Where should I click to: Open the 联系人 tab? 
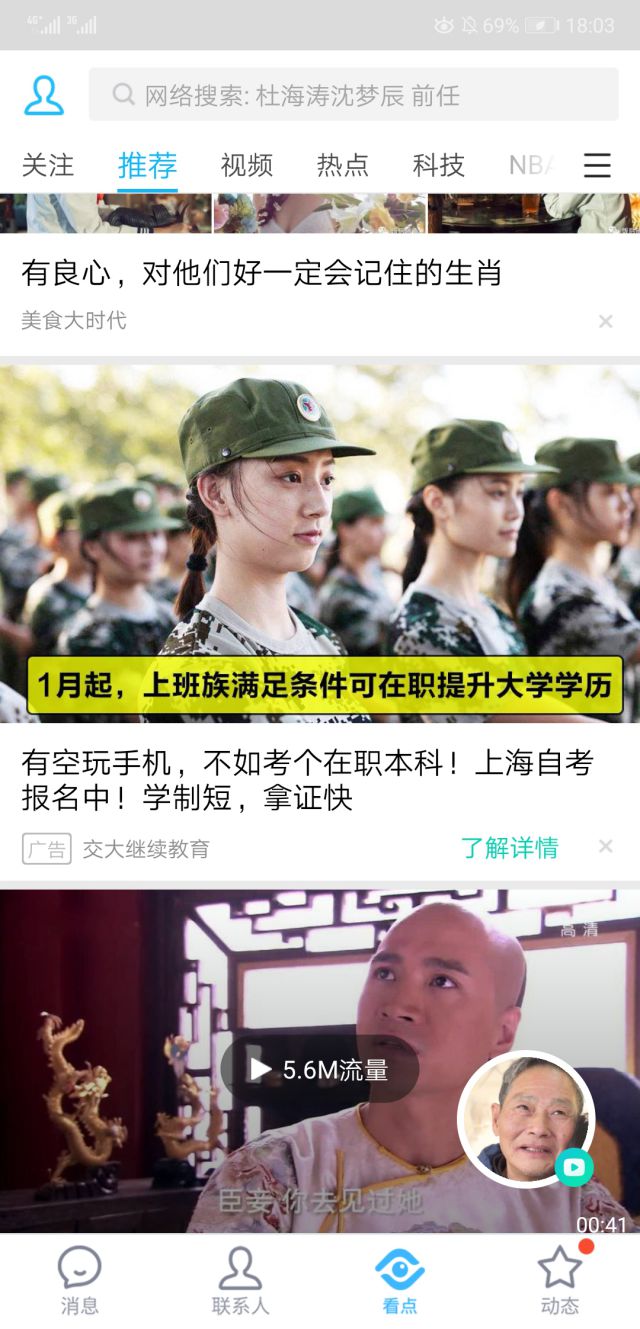[x=240, y=1281]
